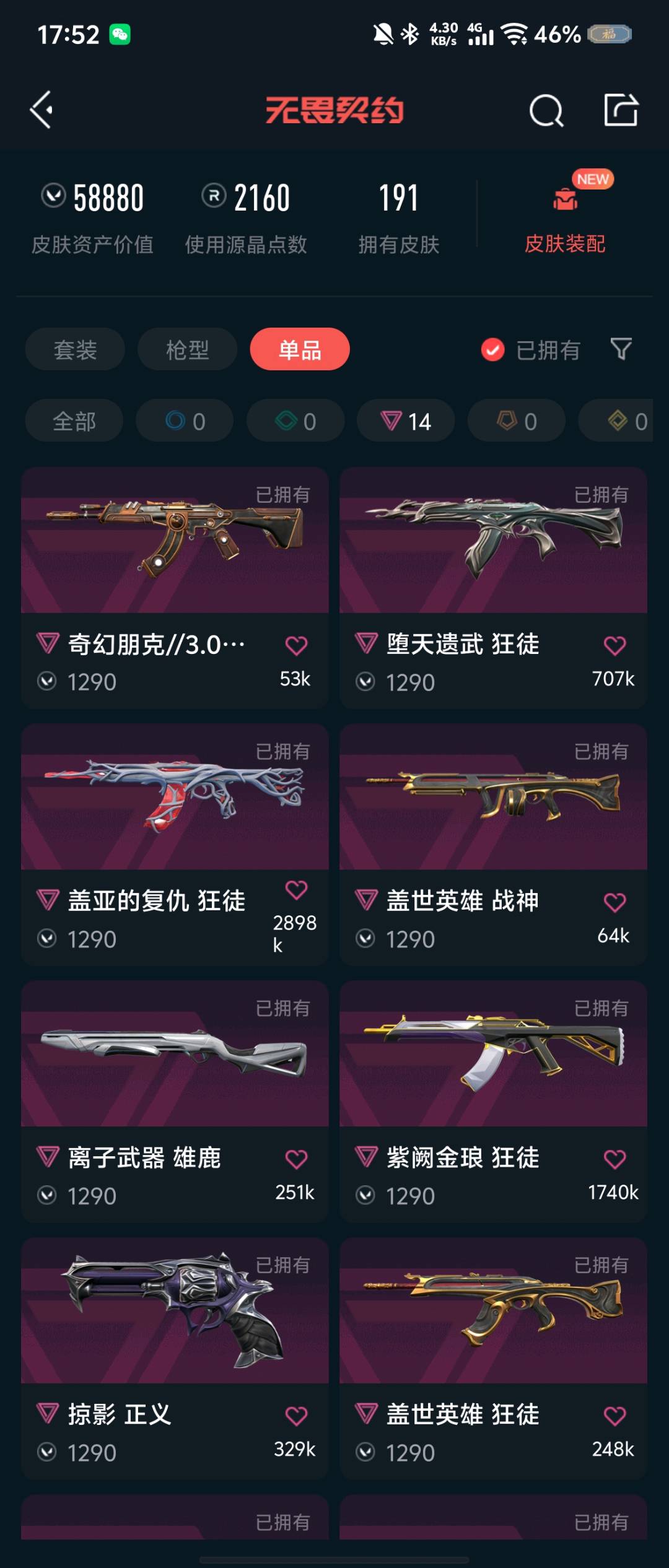Filter by the blue tier chip showing 0
669x1568 pixels.
tap(185, 421)
